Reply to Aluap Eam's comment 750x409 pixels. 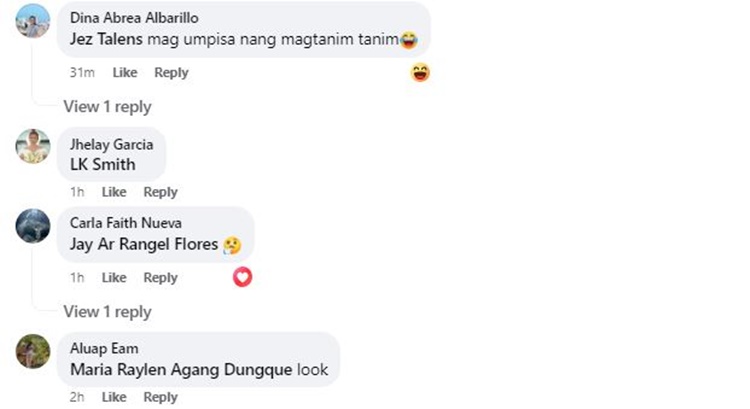[x=160, y=397]
